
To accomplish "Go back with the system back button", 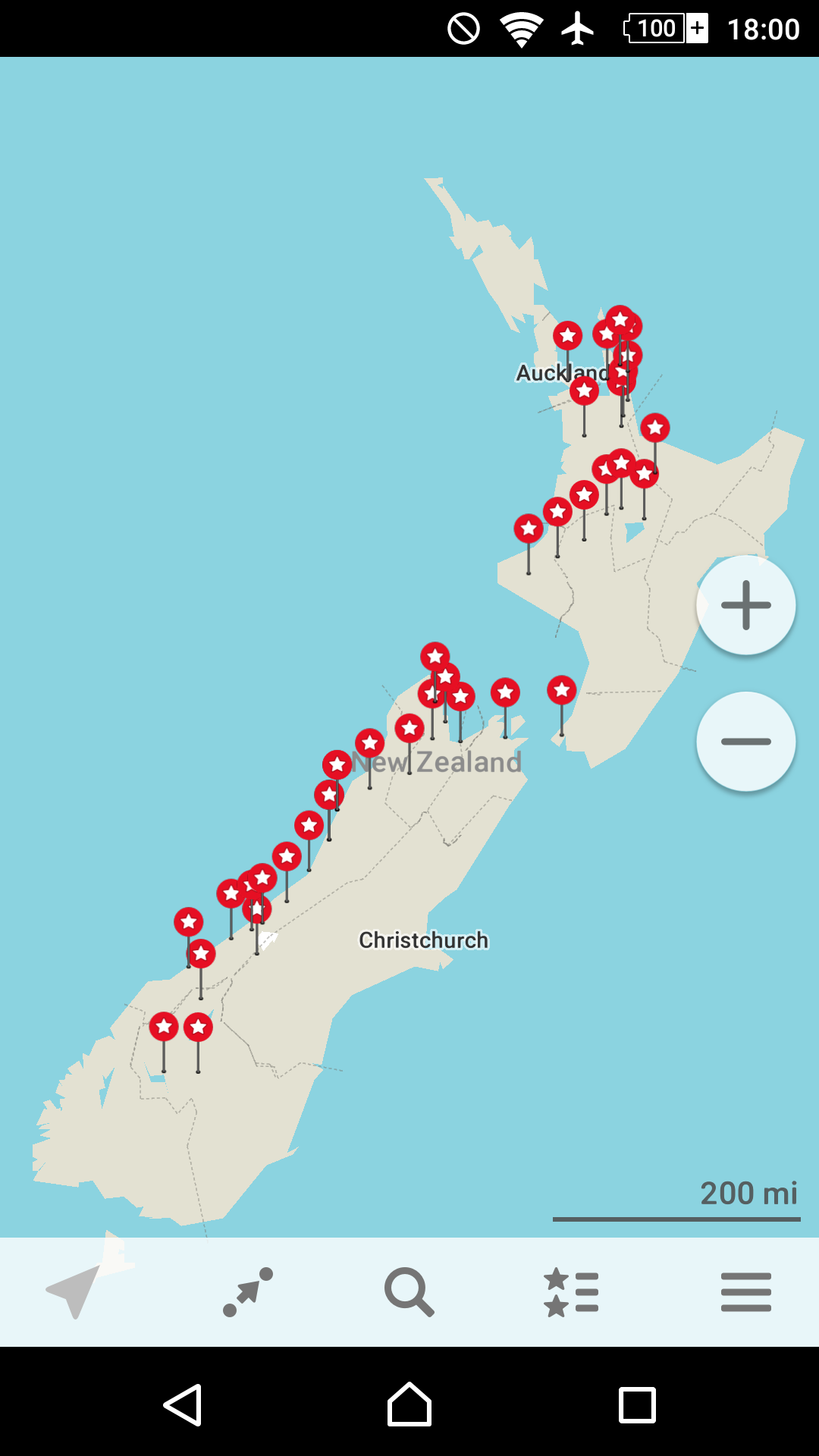I will (183, 1405).
